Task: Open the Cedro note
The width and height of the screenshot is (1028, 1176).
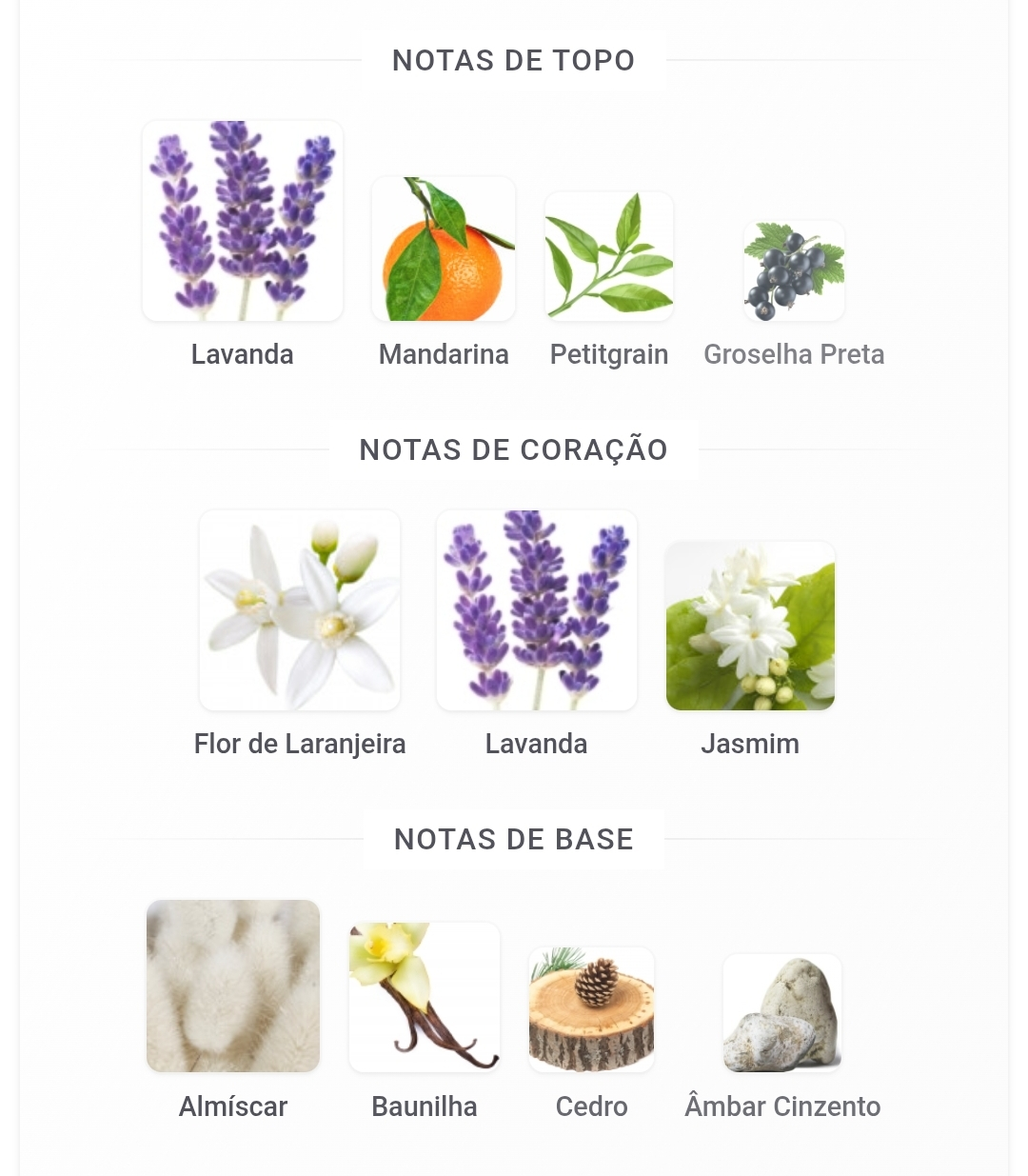Action: pos(592,1009)
